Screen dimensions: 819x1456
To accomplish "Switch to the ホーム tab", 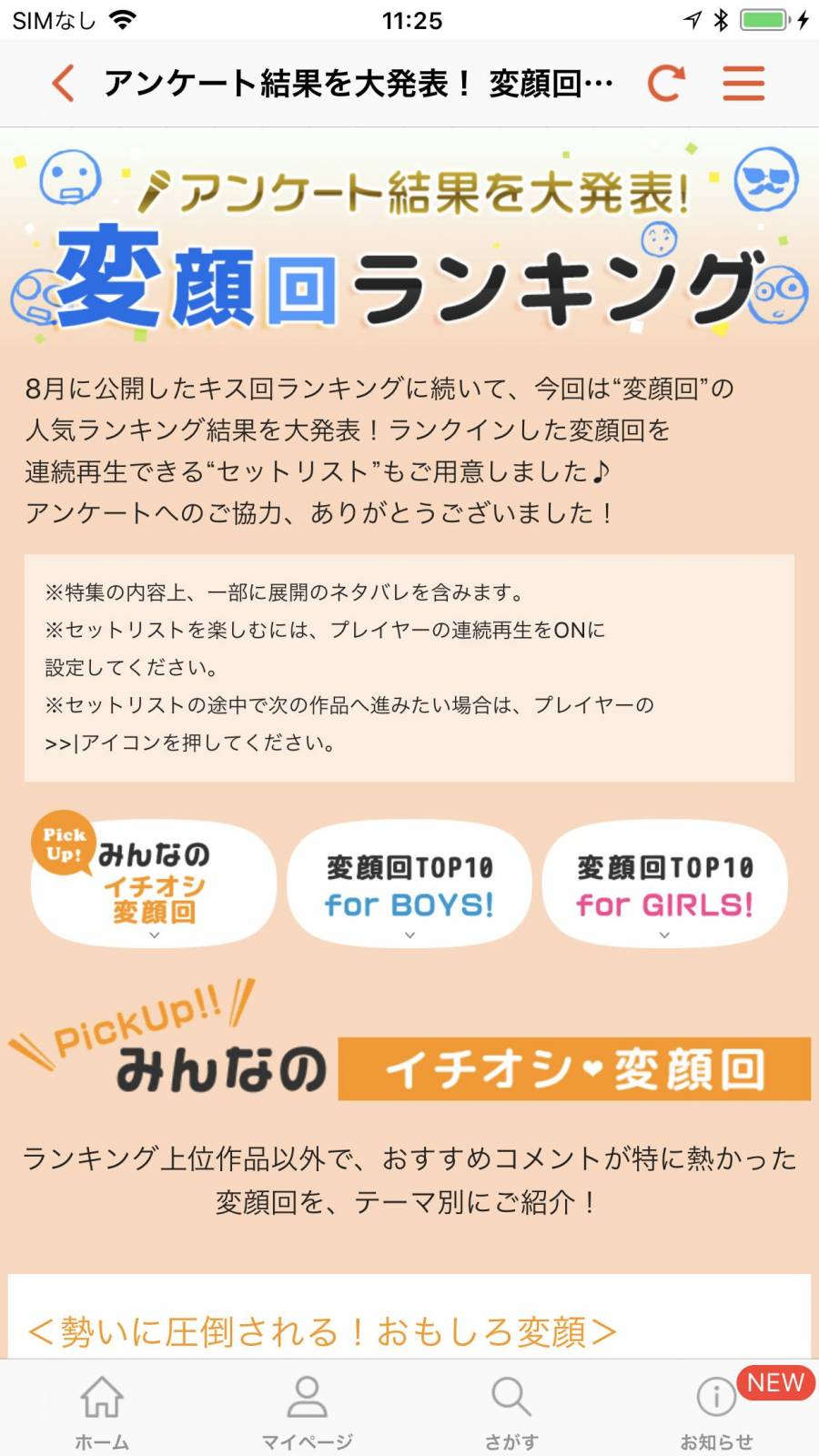I will point(102,1409).
